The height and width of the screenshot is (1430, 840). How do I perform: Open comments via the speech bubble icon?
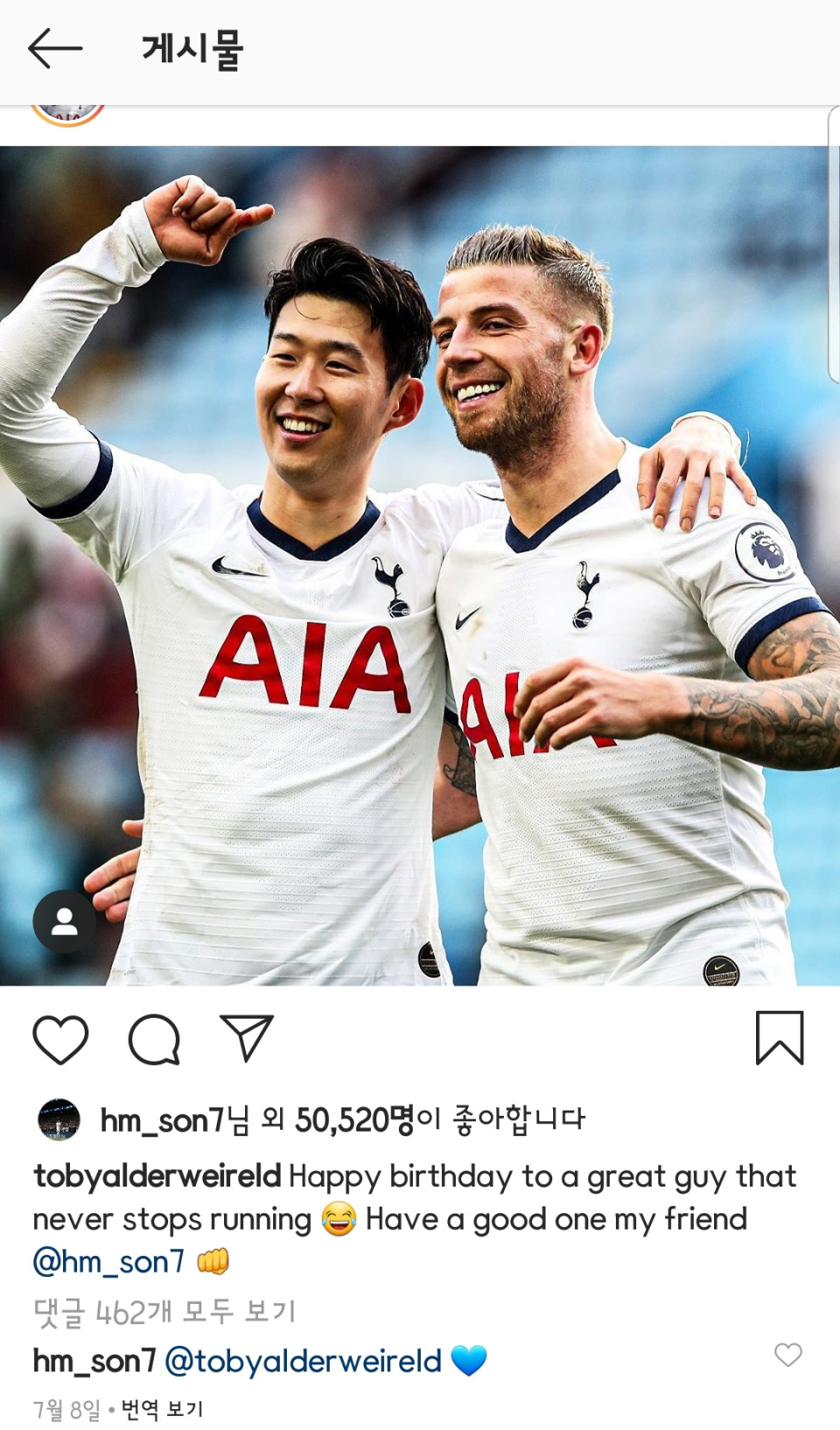click(x=154, y=1040)
